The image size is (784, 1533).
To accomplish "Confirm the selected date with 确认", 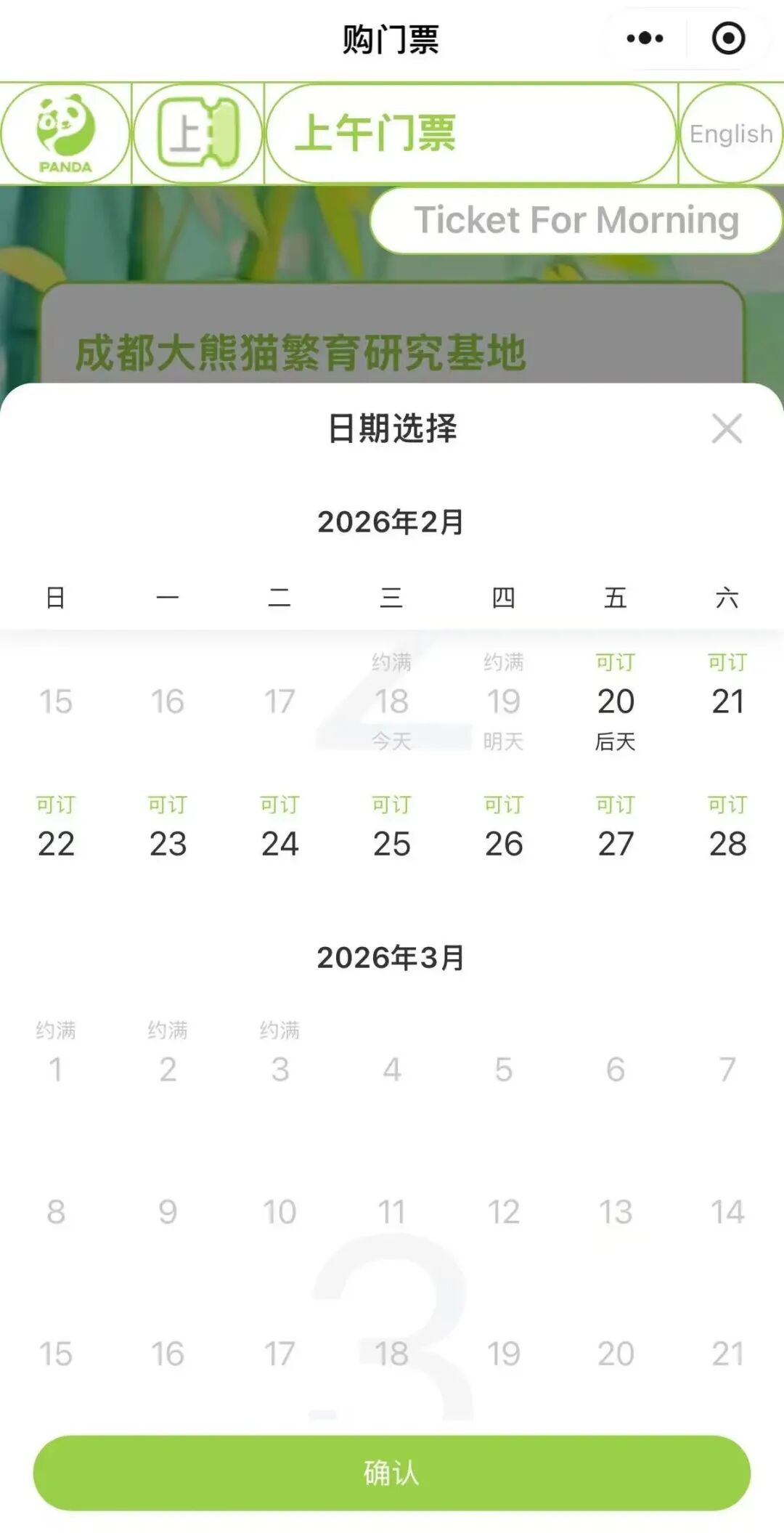I will click(392, 1473).
